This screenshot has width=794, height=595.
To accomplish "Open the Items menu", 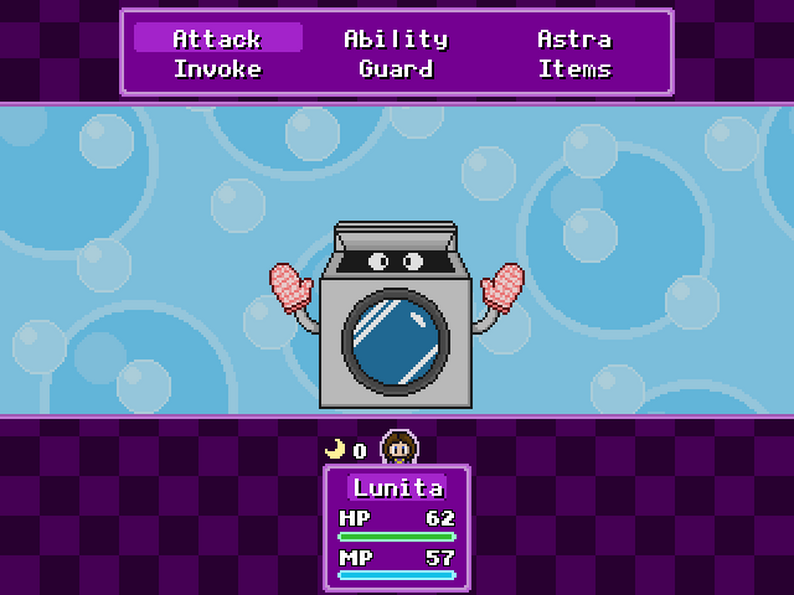I will (574, 69).
